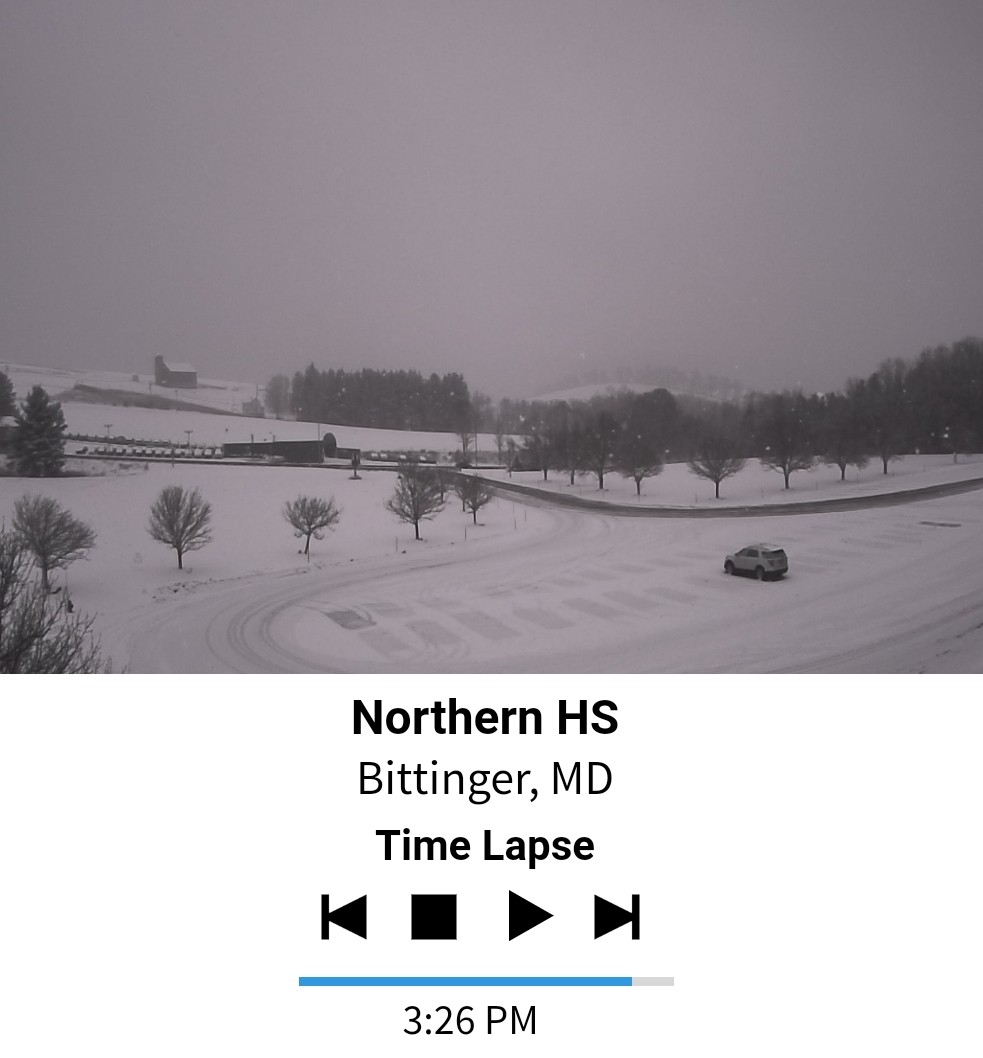Stop the time lapse playback

pyautogui.click(x=434, y=917)
